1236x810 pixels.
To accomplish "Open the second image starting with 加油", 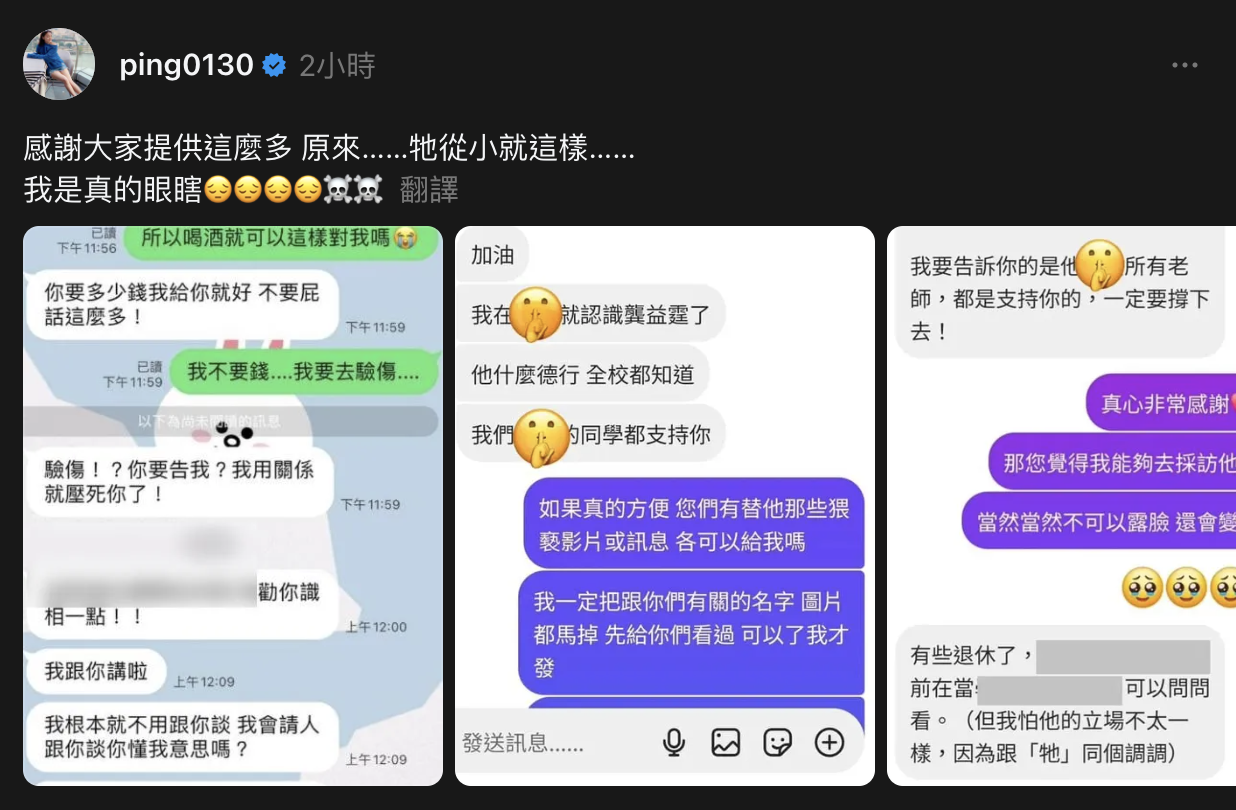I will [x=664, y=505].
